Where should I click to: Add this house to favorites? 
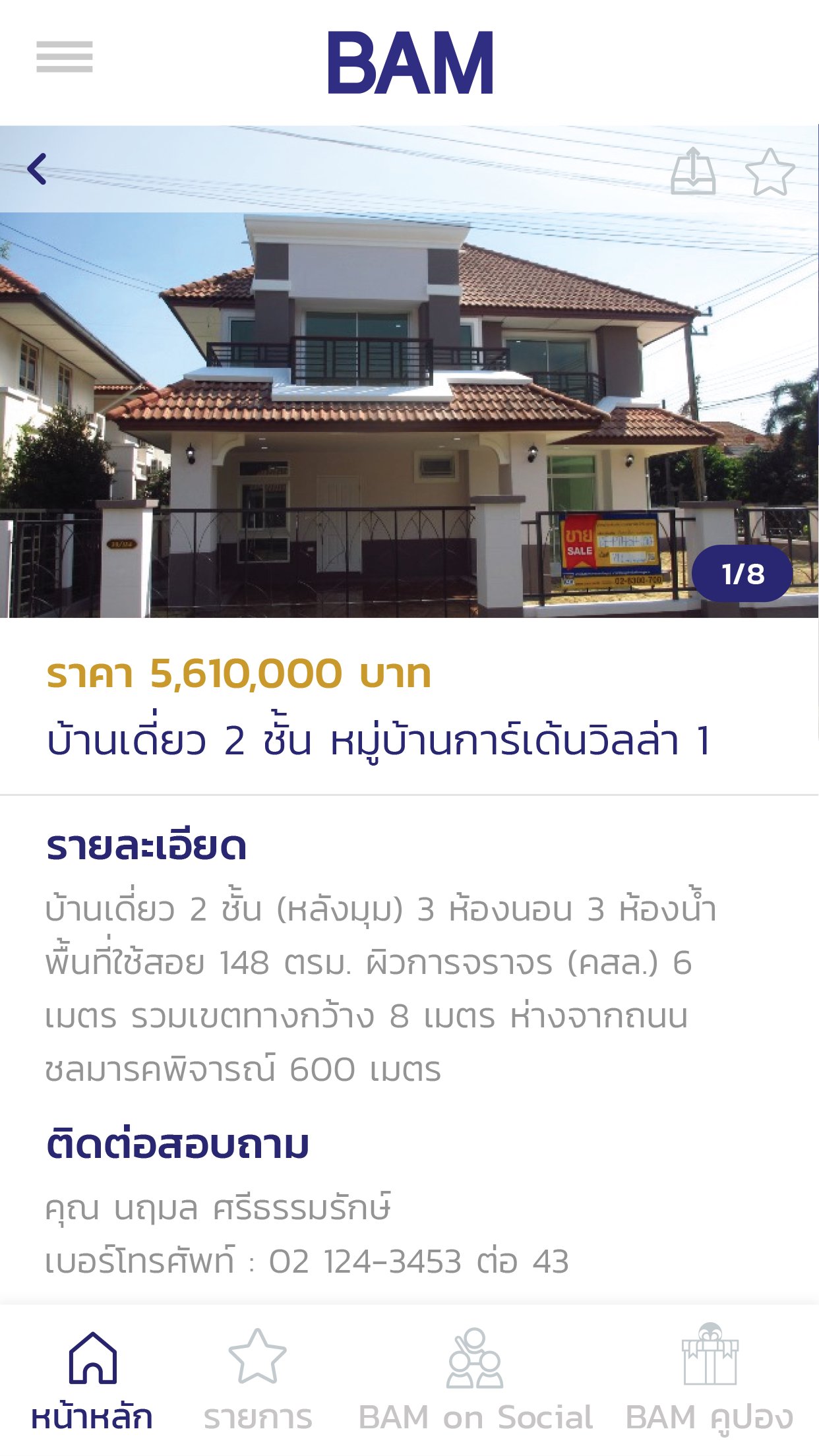(770, 173)
